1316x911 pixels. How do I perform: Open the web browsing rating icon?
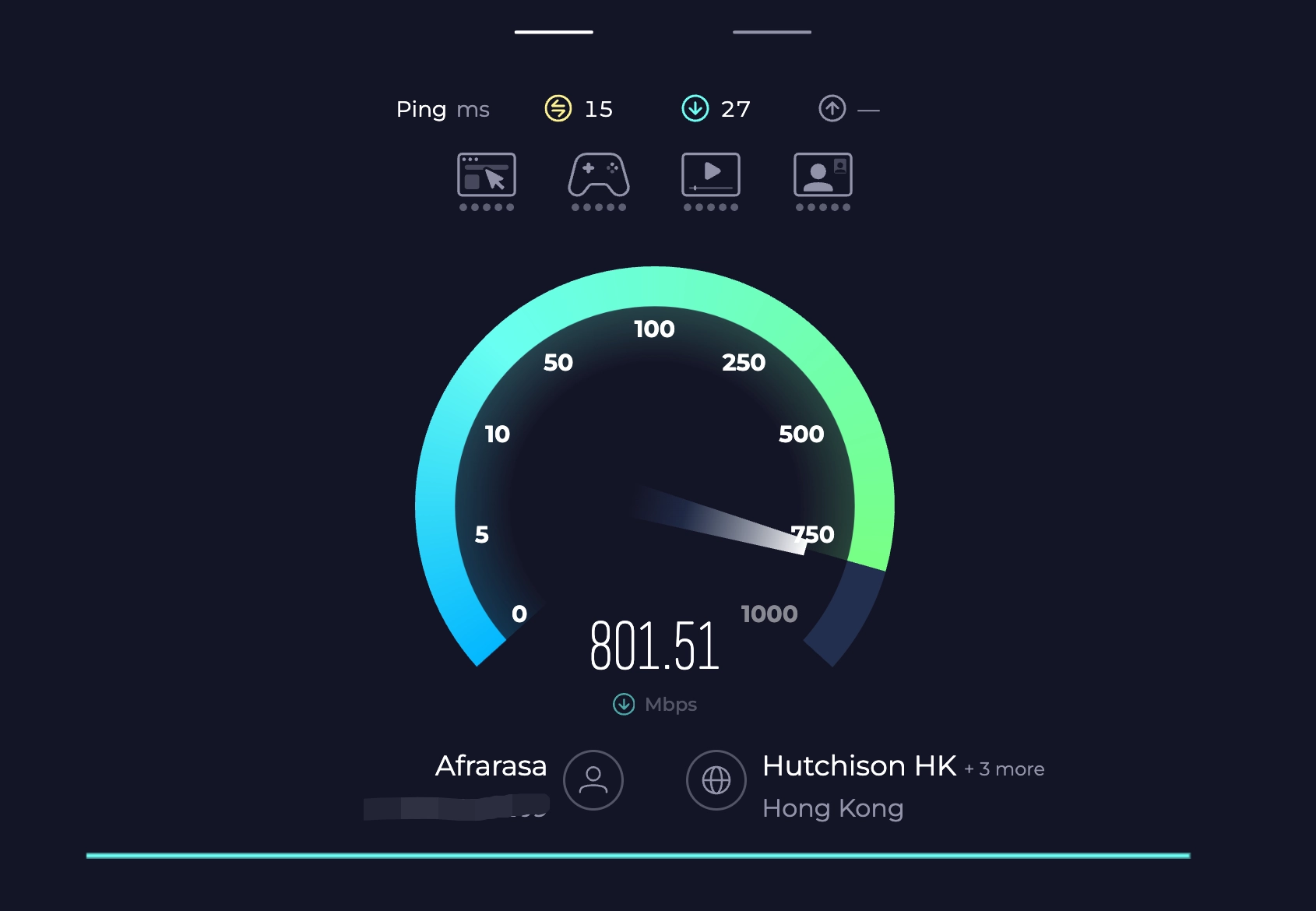[x=487, y=176]
